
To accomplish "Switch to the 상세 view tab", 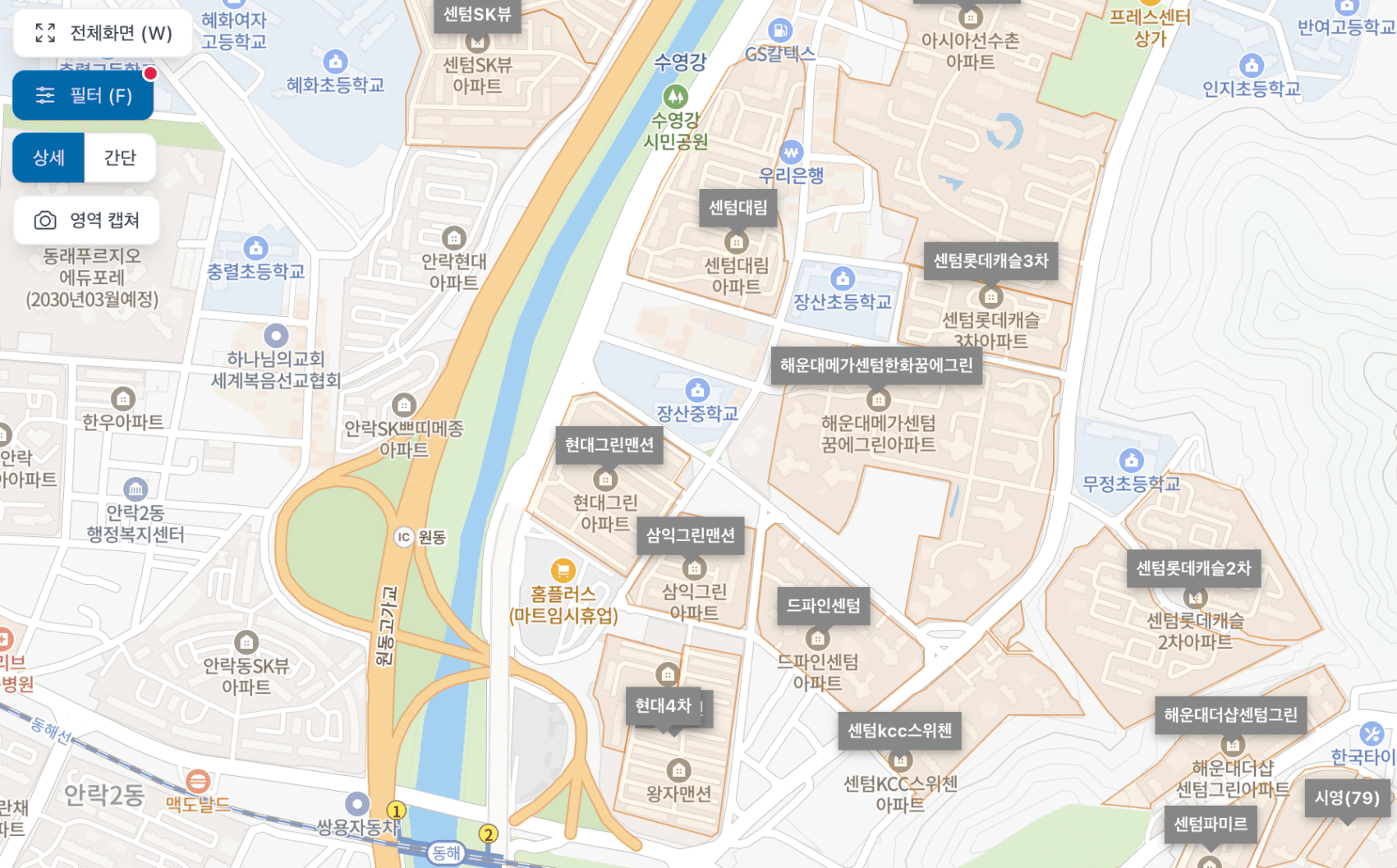I will point(48,157).
